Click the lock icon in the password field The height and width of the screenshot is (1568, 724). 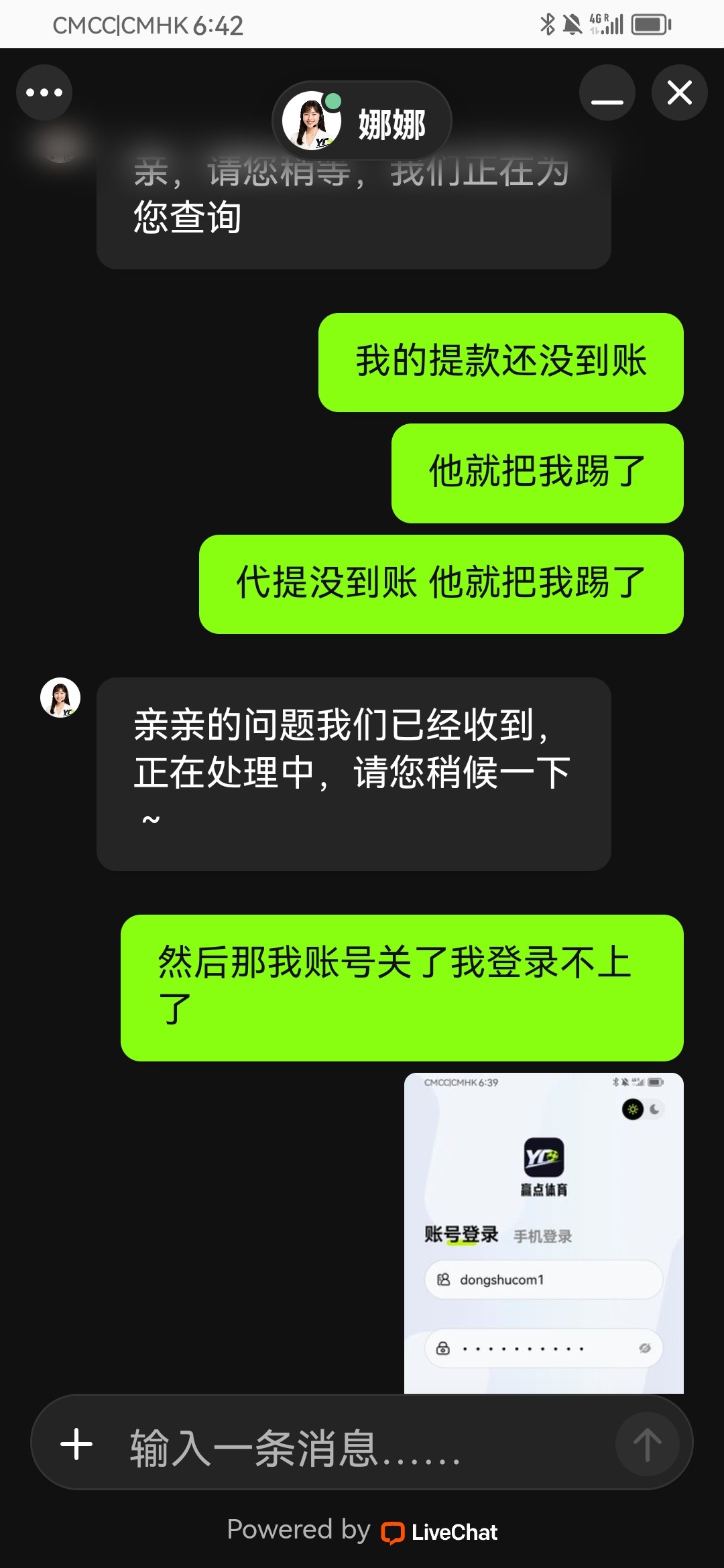point(444,1348)
